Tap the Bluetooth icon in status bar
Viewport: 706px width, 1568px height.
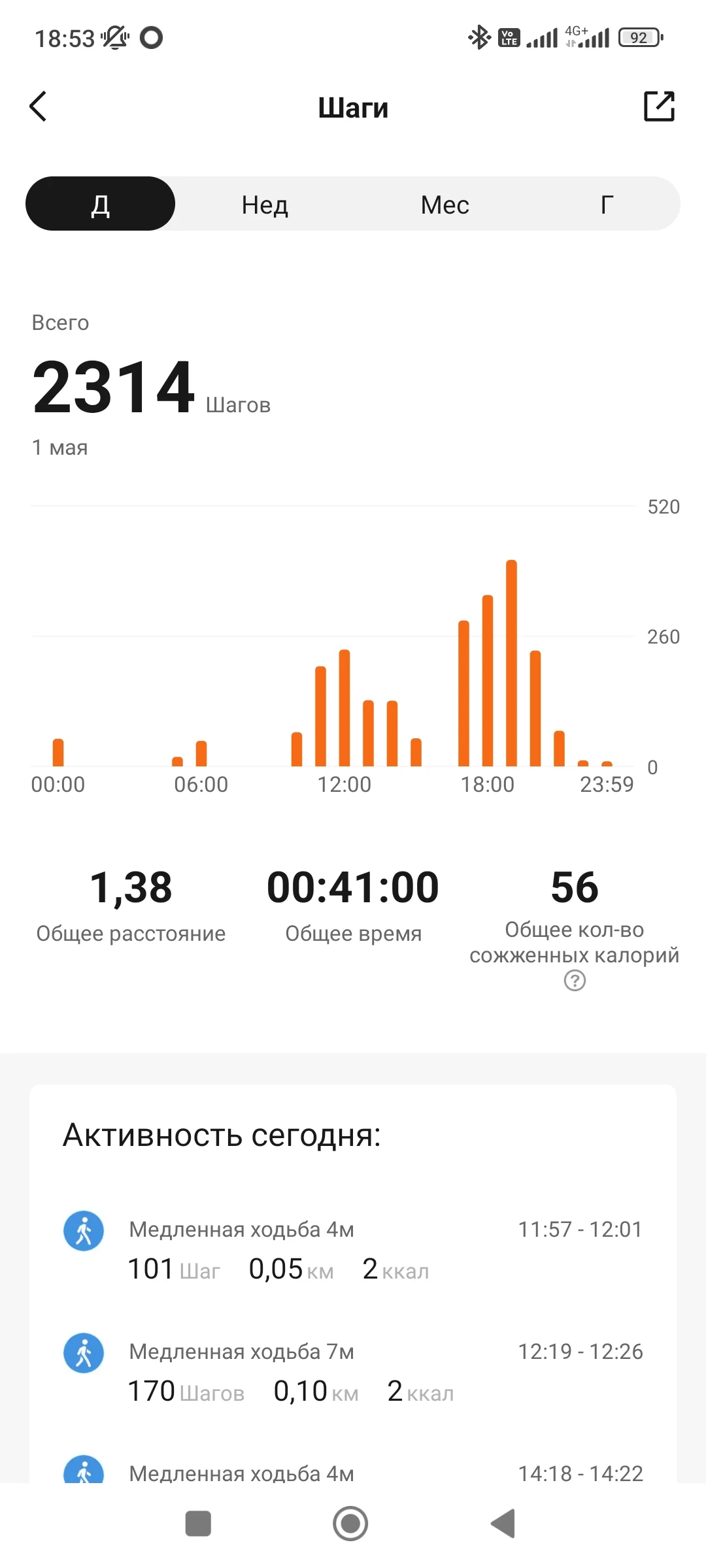(478, 37)
